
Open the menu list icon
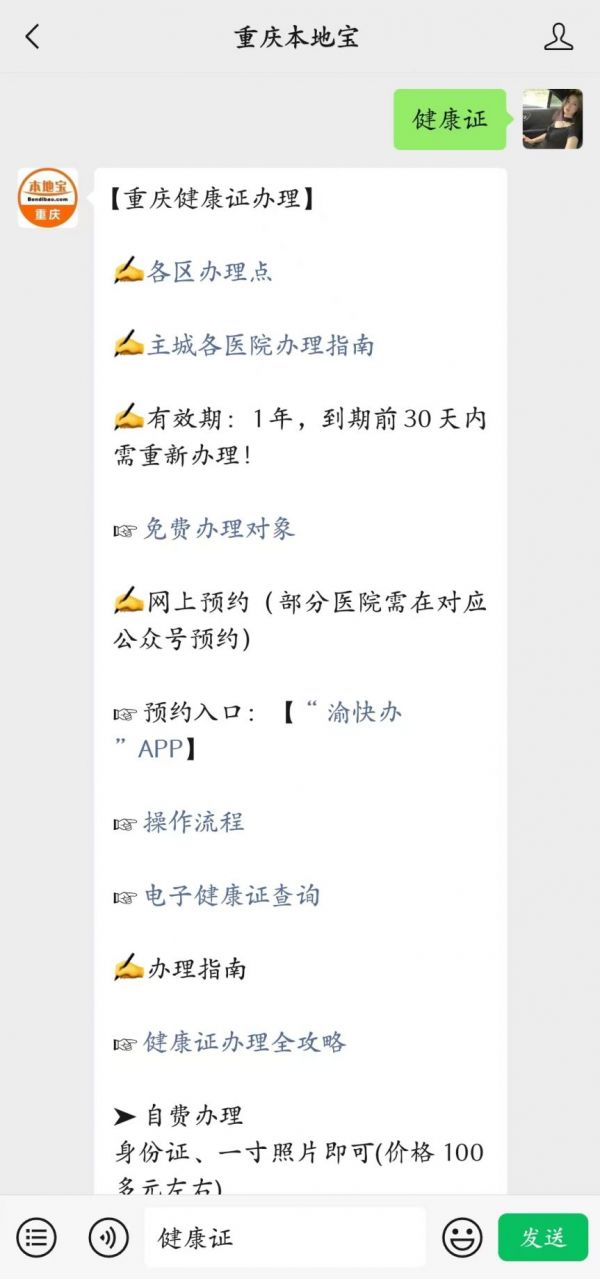[37, 1238]
